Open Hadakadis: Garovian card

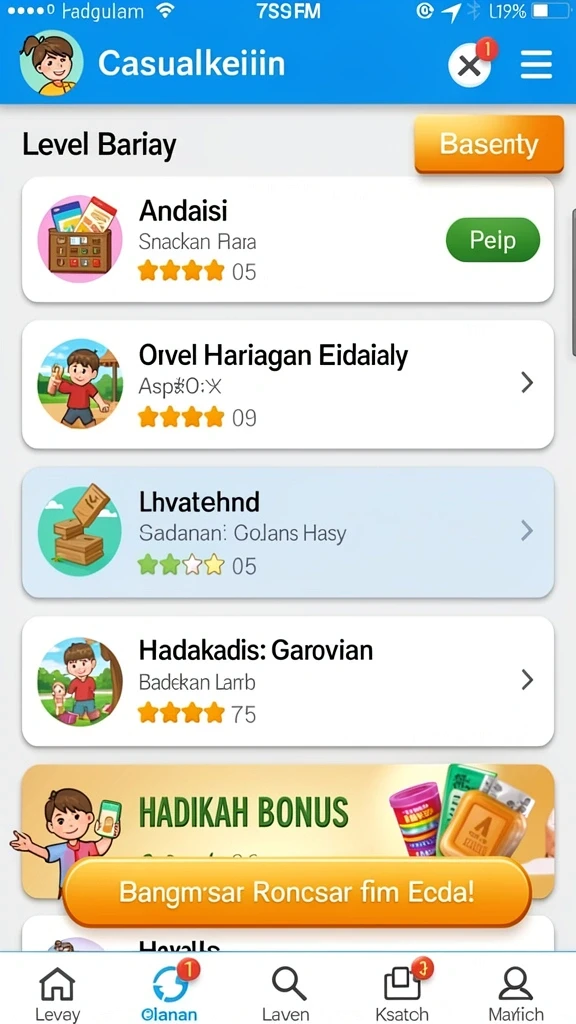(288, 680)
